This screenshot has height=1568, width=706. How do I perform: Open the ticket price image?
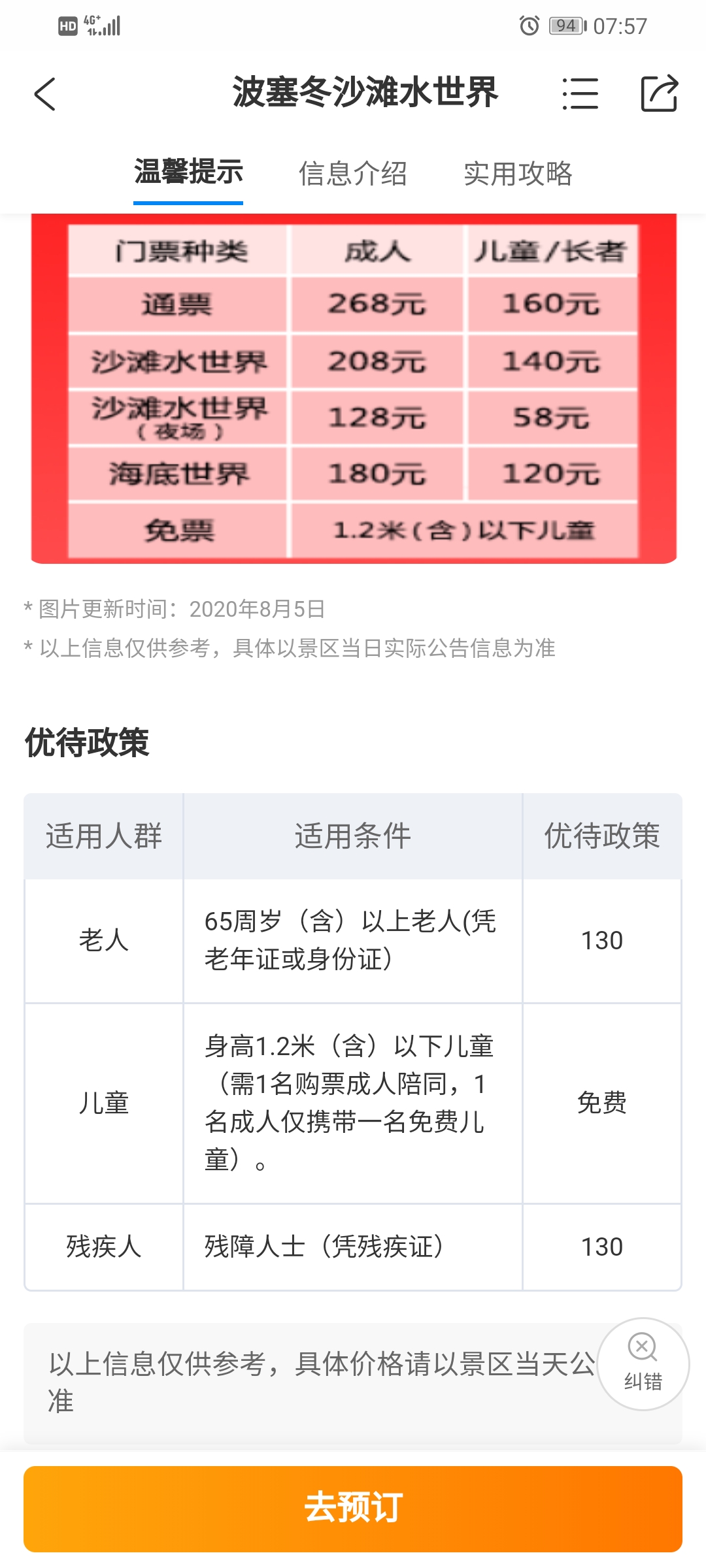(354, 388)
